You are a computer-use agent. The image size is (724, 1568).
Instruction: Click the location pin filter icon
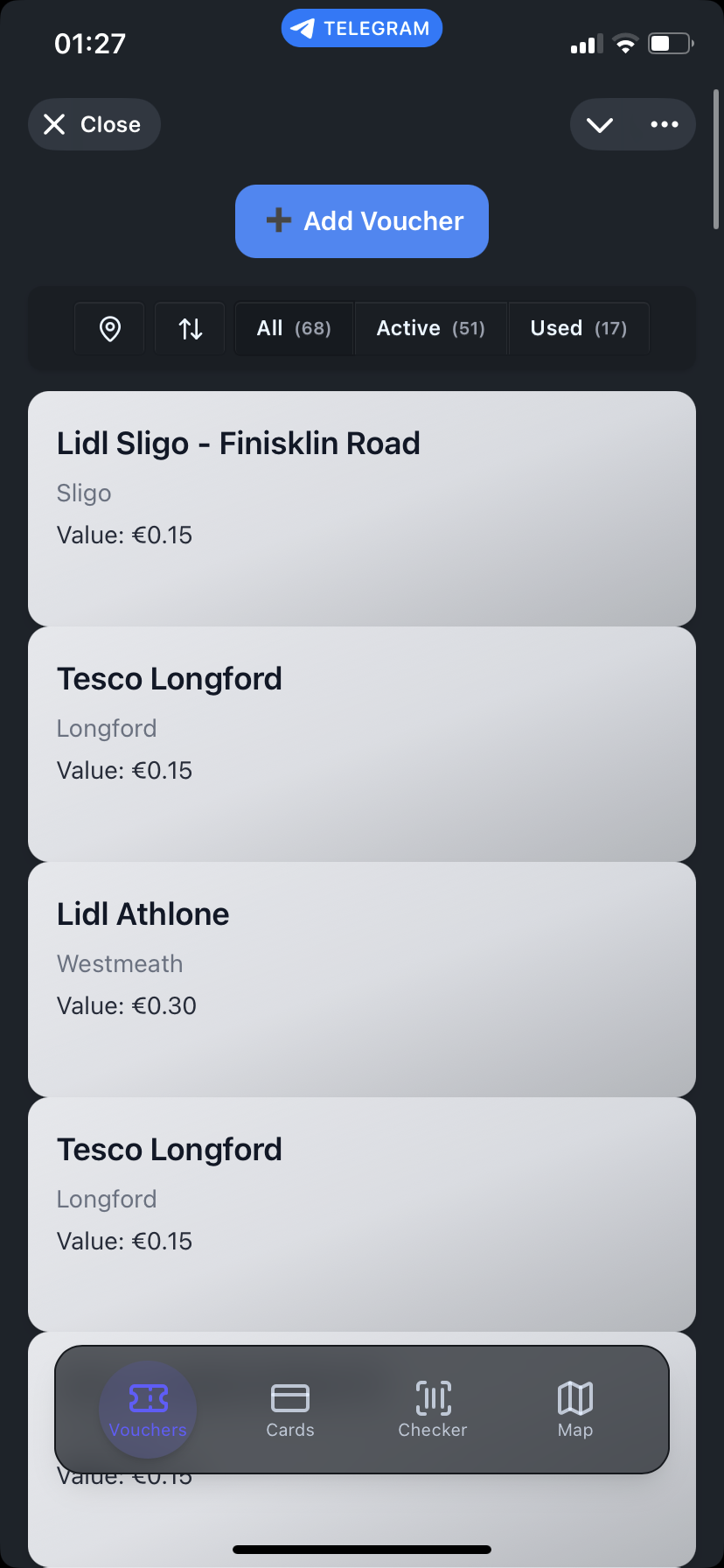tap(108, 328)
